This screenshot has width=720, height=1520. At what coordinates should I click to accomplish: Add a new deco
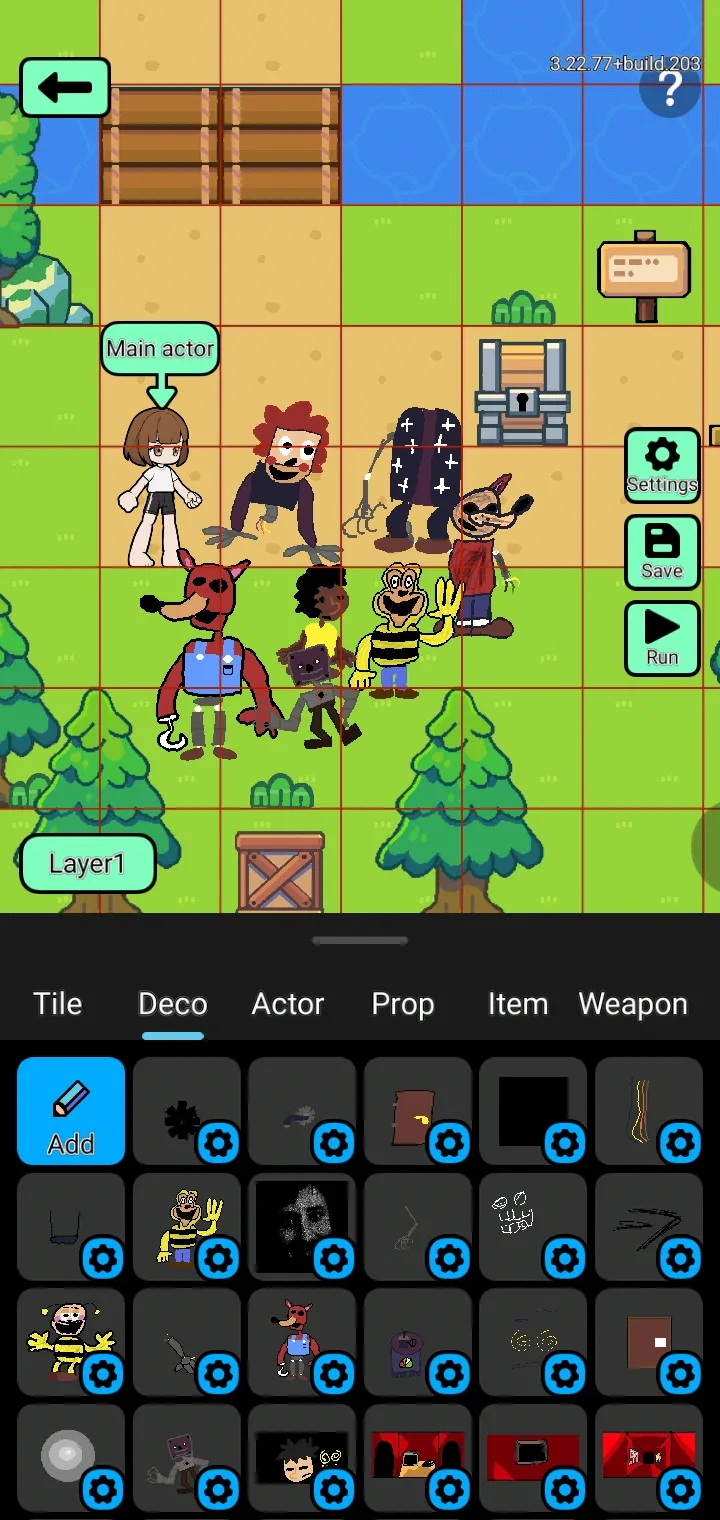pyautogui.click(x=71, y=1111)
